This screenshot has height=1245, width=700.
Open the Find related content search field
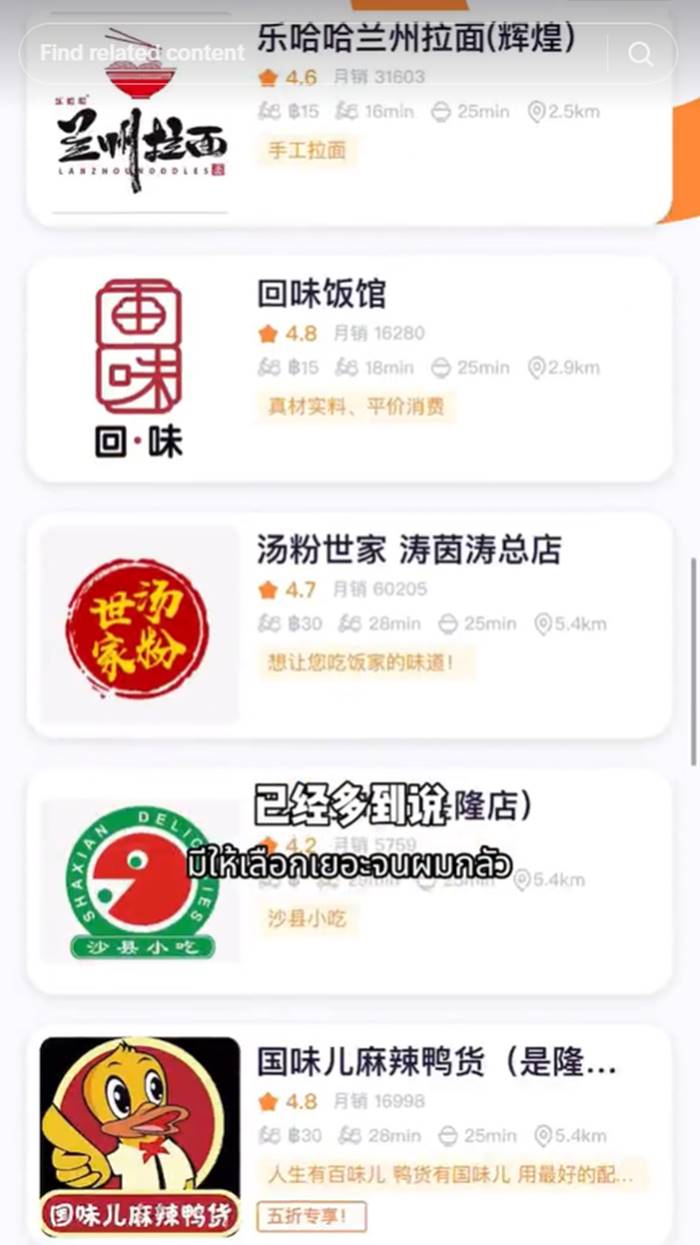(300, 53)
